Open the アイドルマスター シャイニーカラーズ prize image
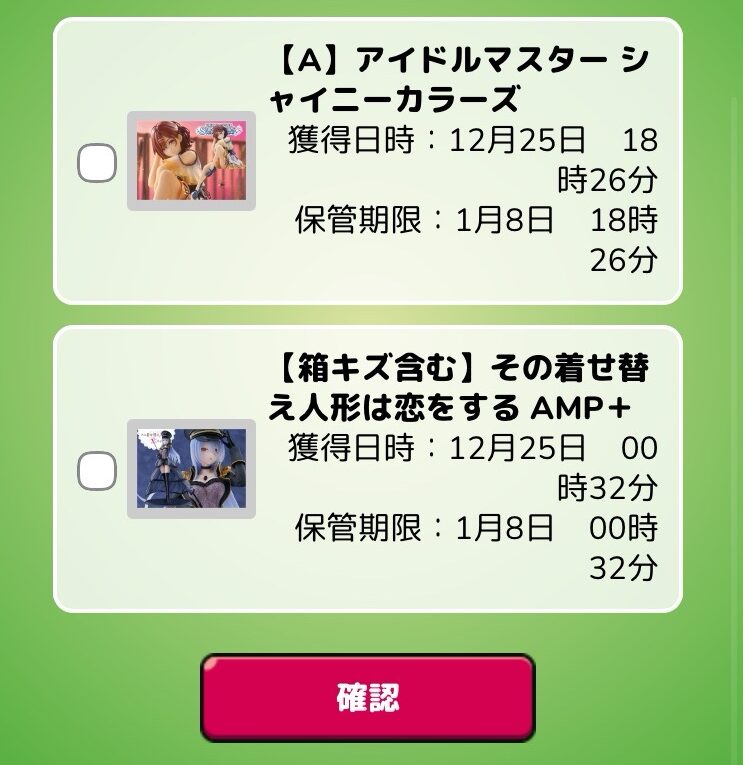This screenshot has width=743, height=765. [191, 162]
